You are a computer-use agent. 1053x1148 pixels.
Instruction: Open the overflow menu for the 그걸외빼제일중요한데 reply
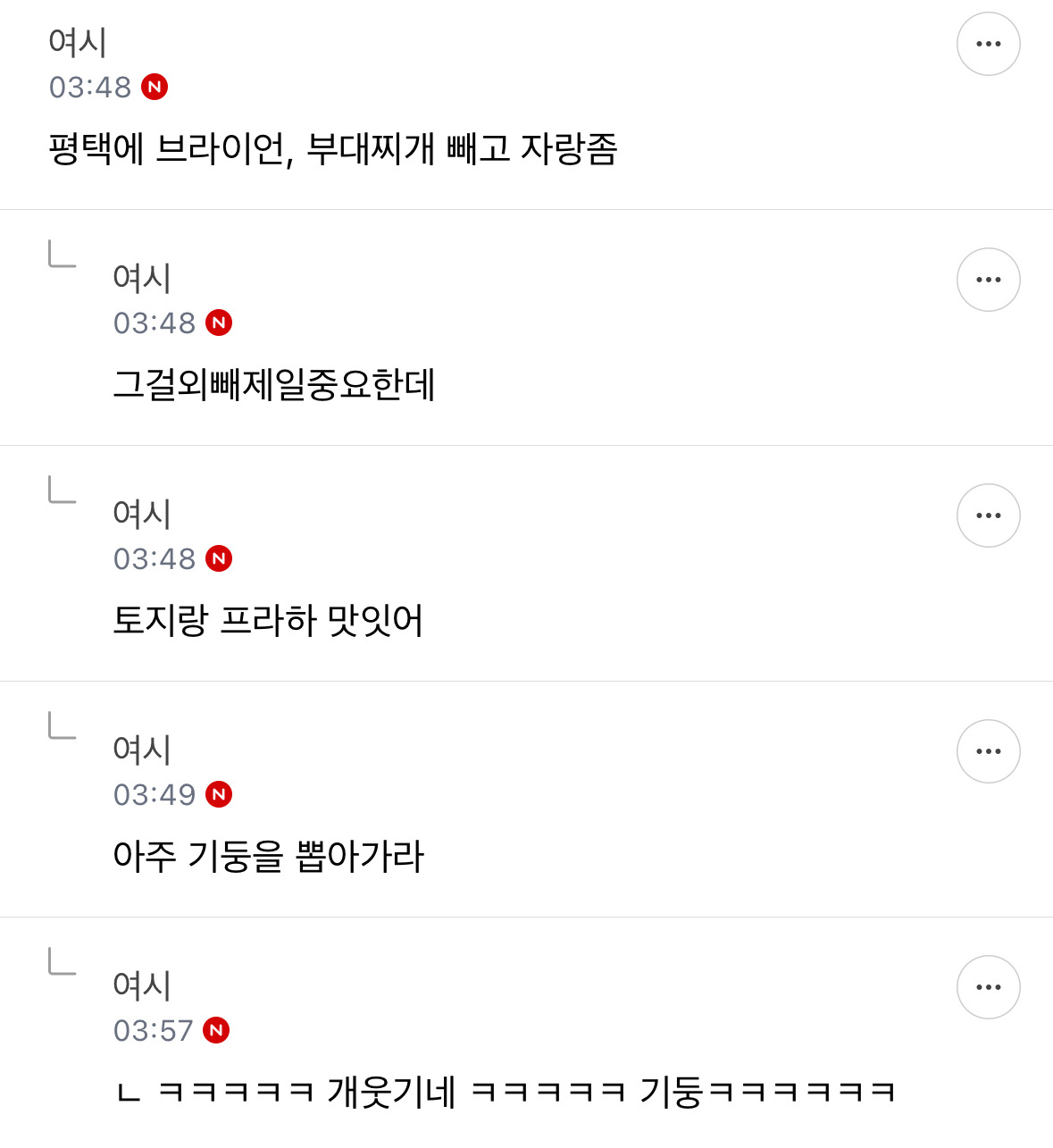[988, 280]
